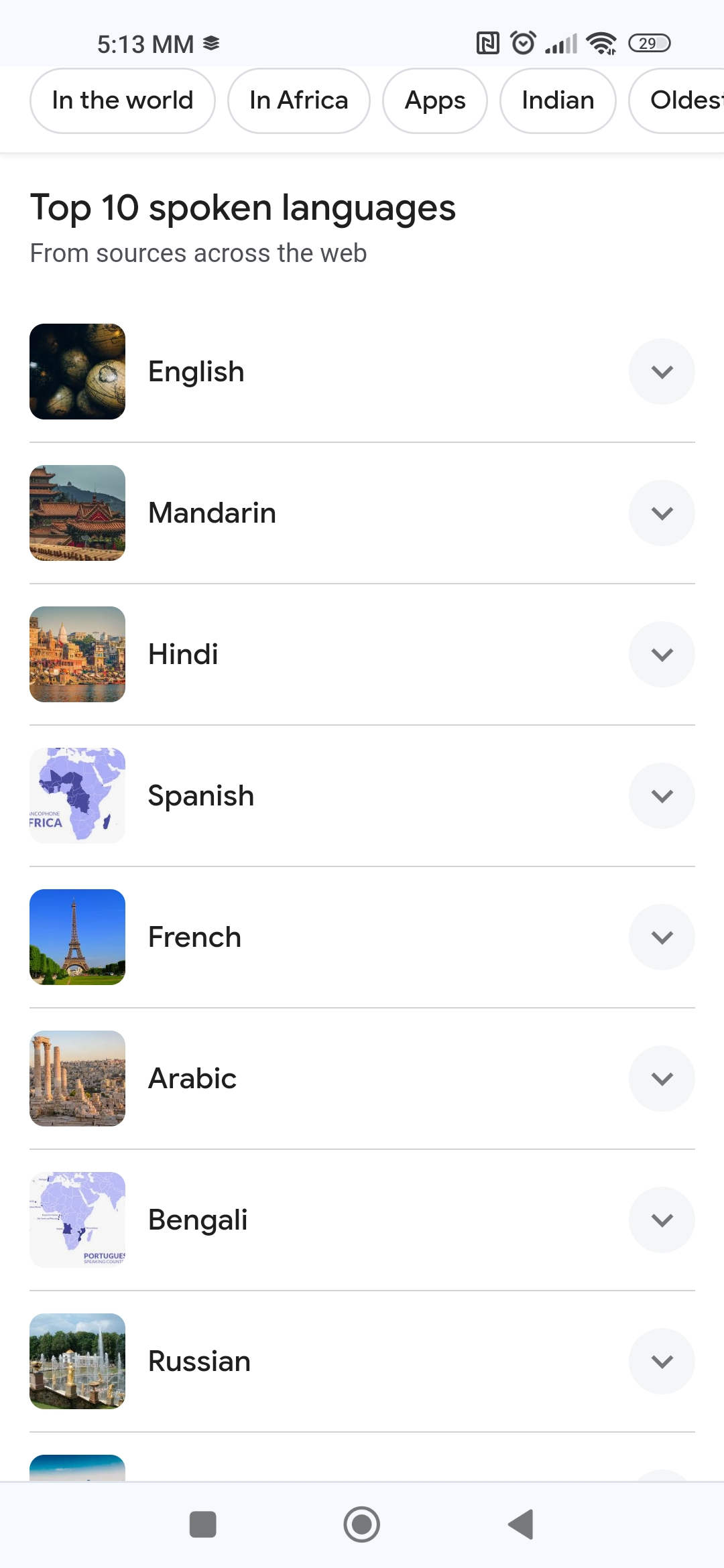Select the In the world chip
The height and width of the screenshot is (1568, 724).
click(x=123, y=101)
